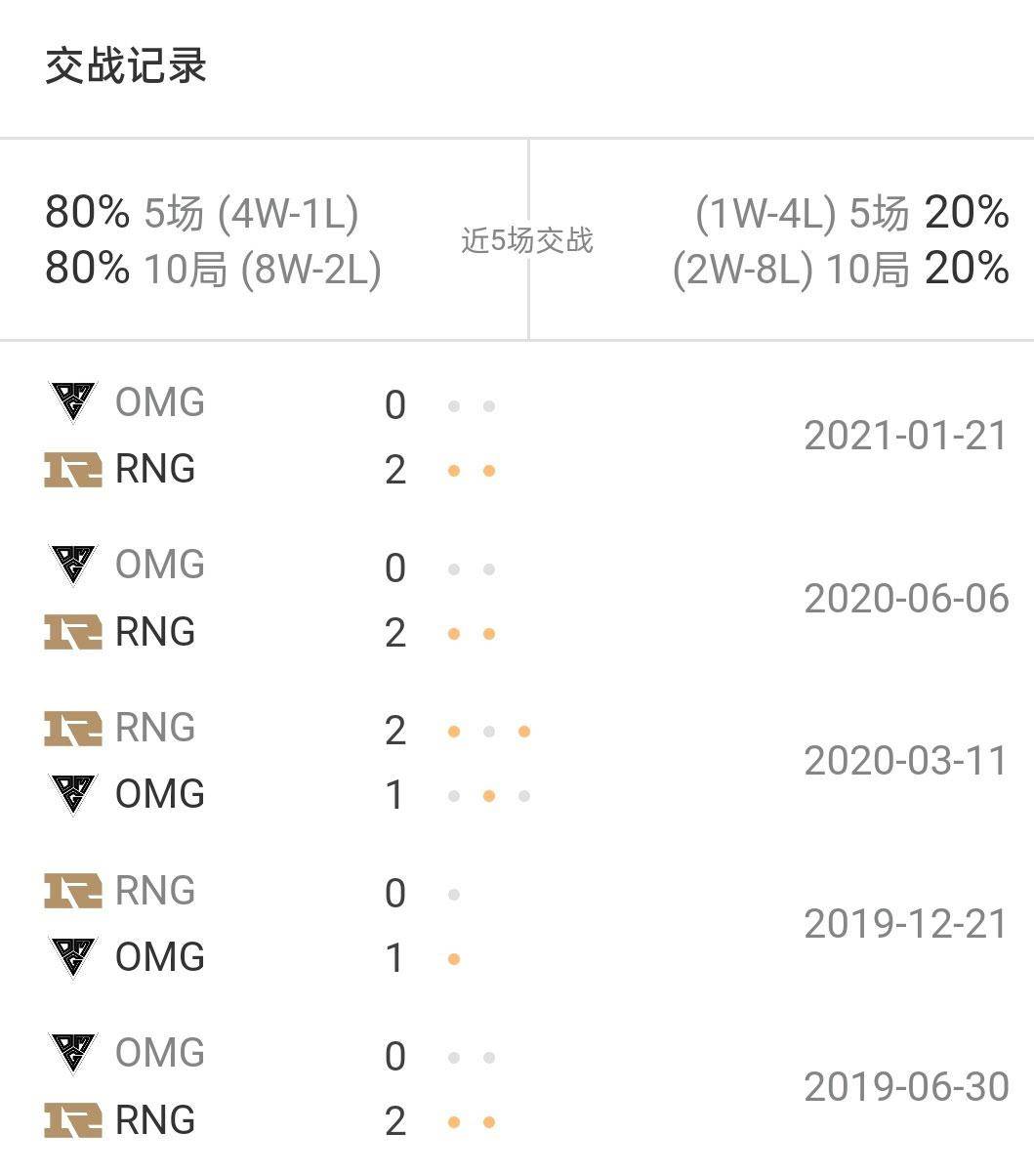
Task: Click the first orange game-win dot for RNG in 2021-01-21
Action: point(453,469)
